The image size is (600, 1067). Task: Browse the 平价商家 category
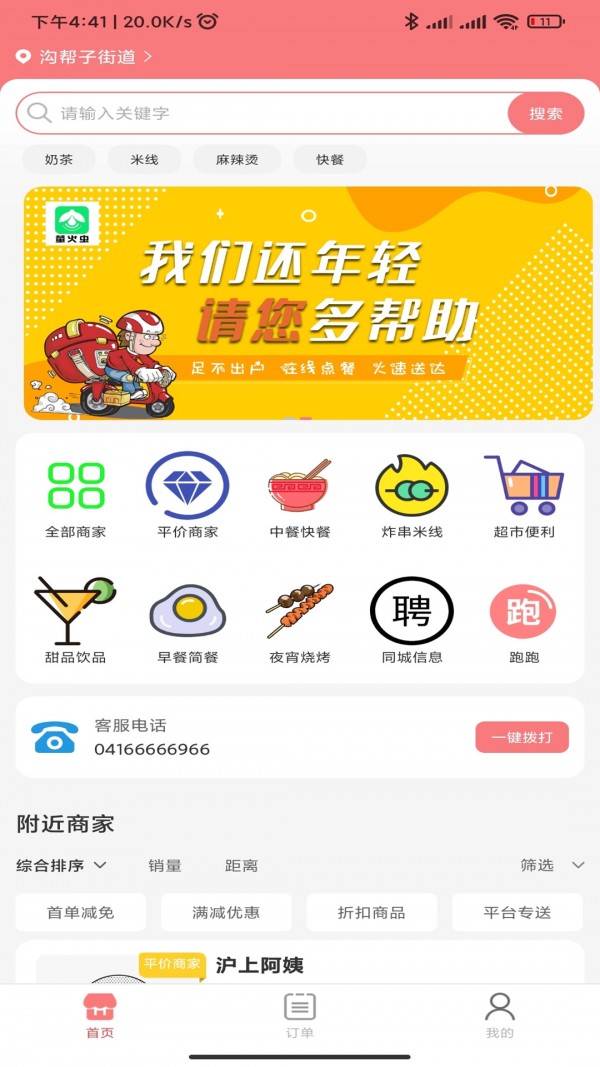click(x=187, y=497)
